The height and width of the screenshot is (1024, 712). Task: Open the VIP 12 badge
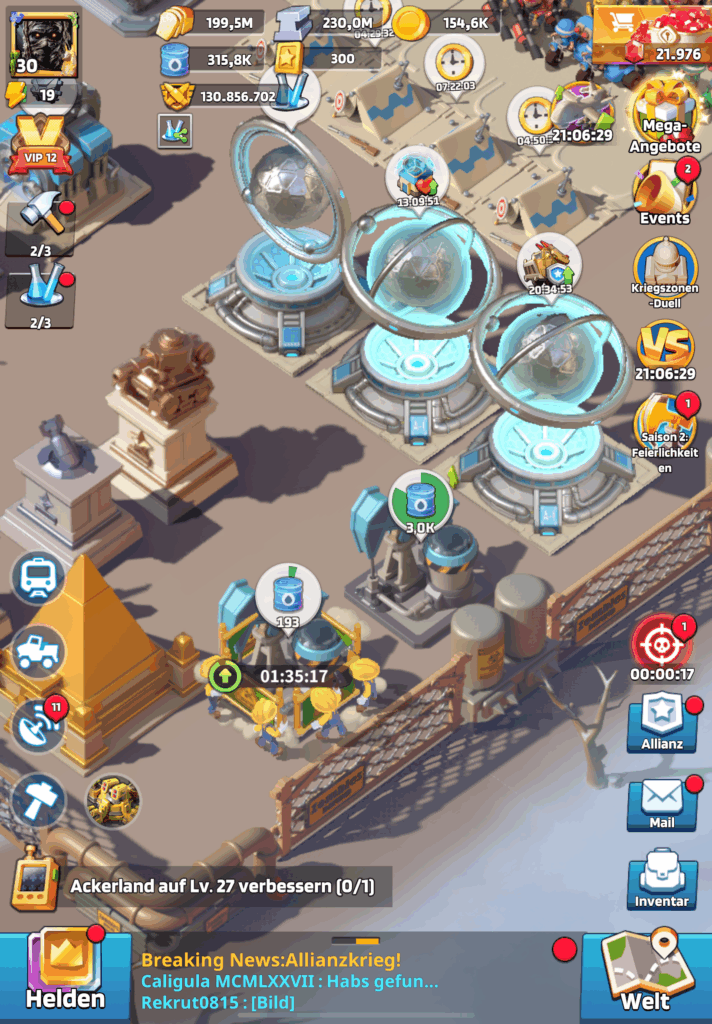41,145
